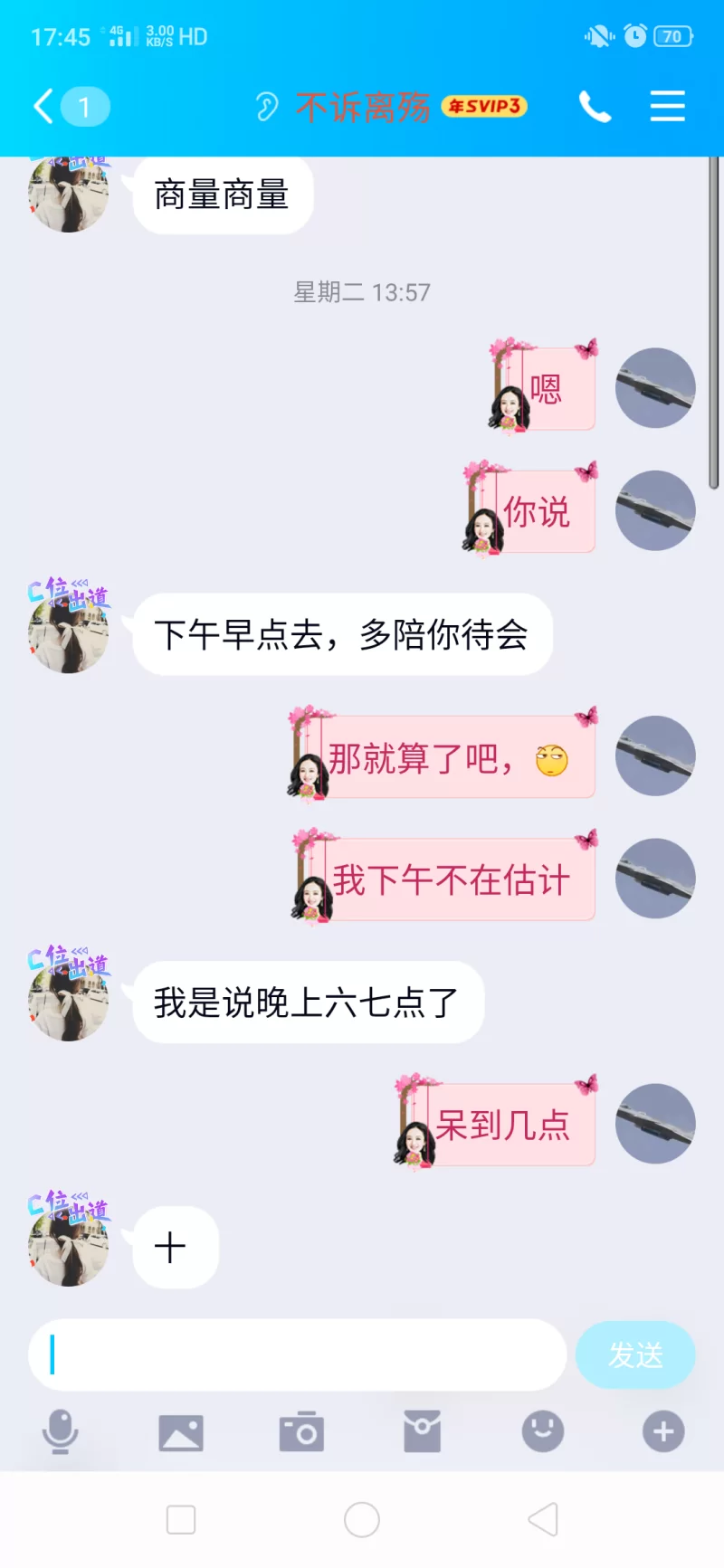Open the camera to take a photo
This screenshot has height=1568, width=724.
tap(301, 1431)
